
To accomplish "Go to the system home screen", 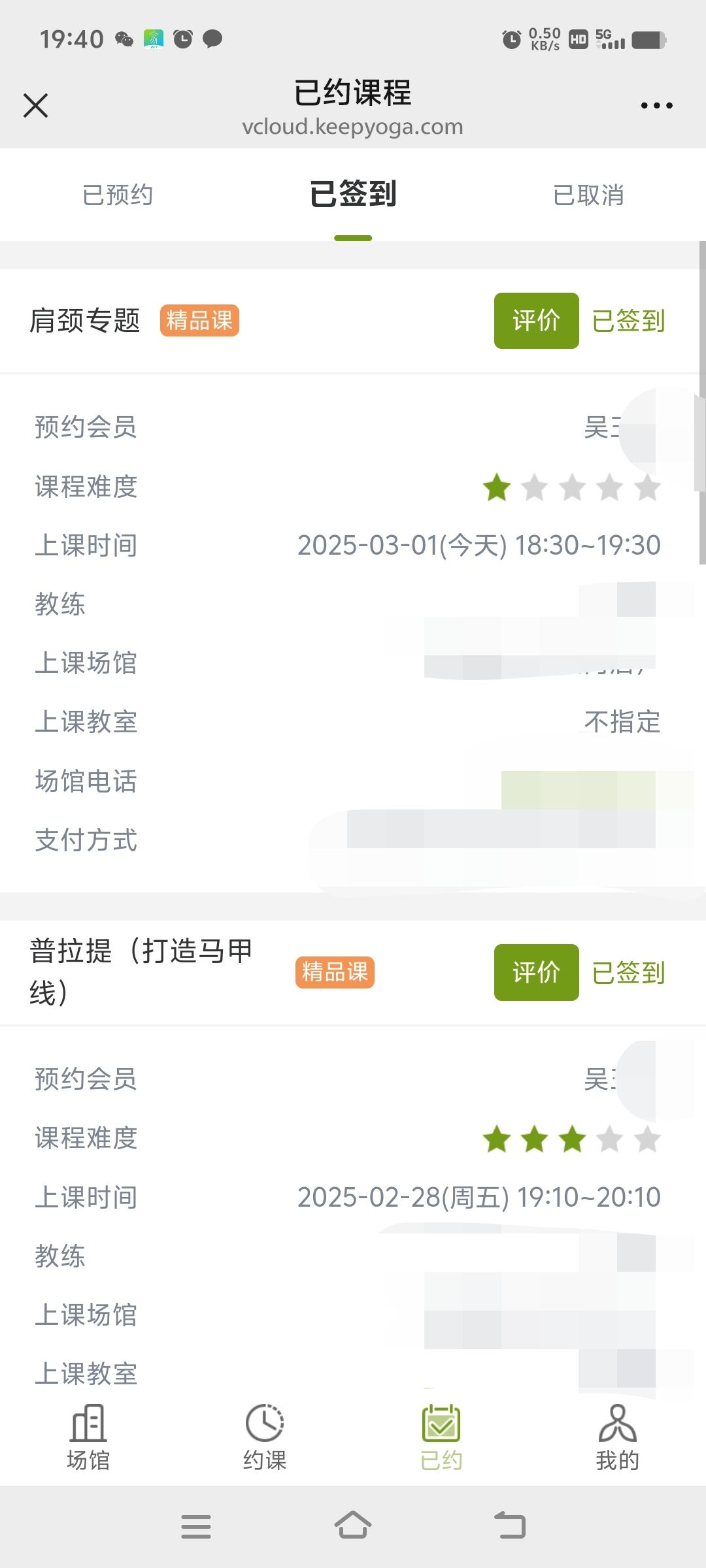I will coord(353,1526).
